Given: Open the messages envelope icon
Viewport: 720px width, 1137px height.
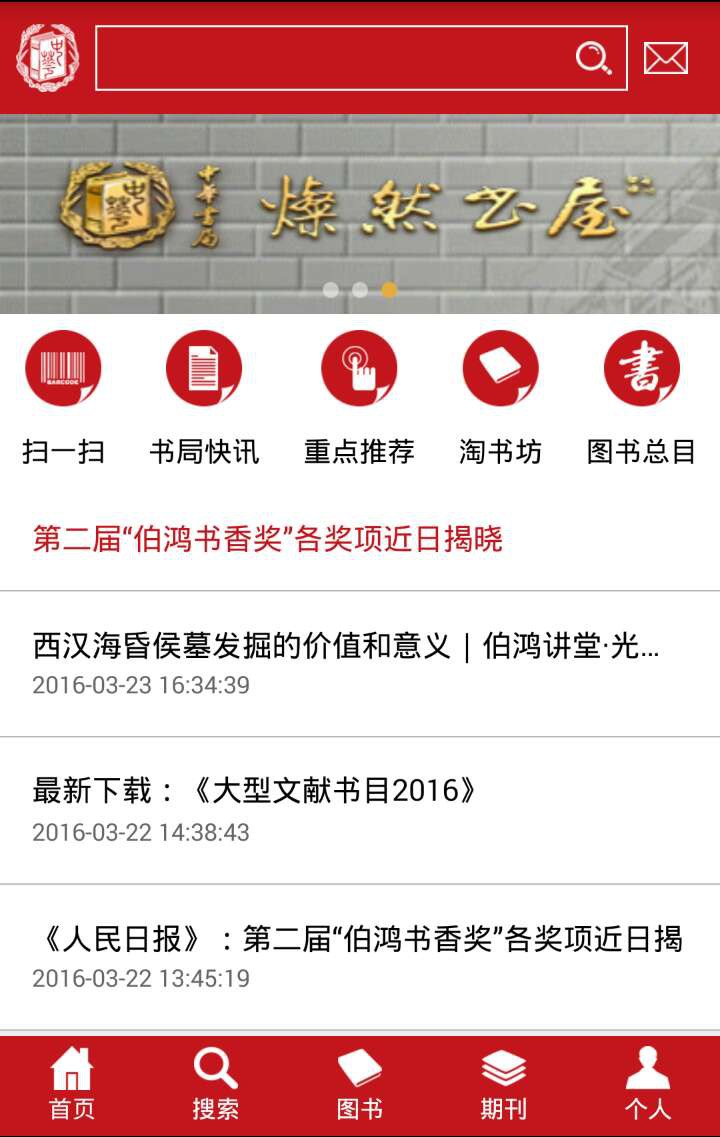Looking at the screenshot, I should [665, 58].
